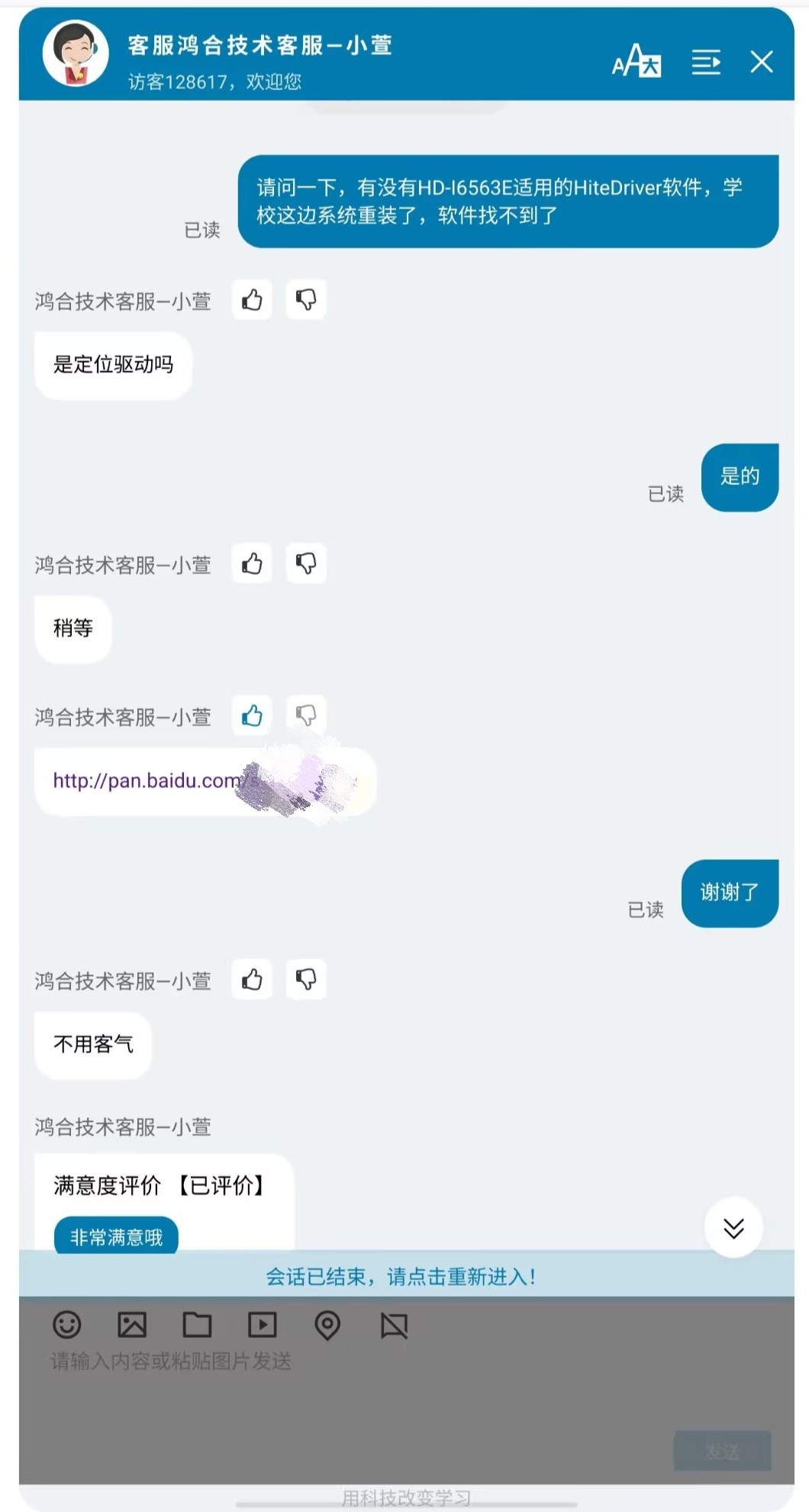Dislike the '是定位驱动吗' reply
Image resolution: width=809 pixels, height=1512 pixels.
[306, 300]
